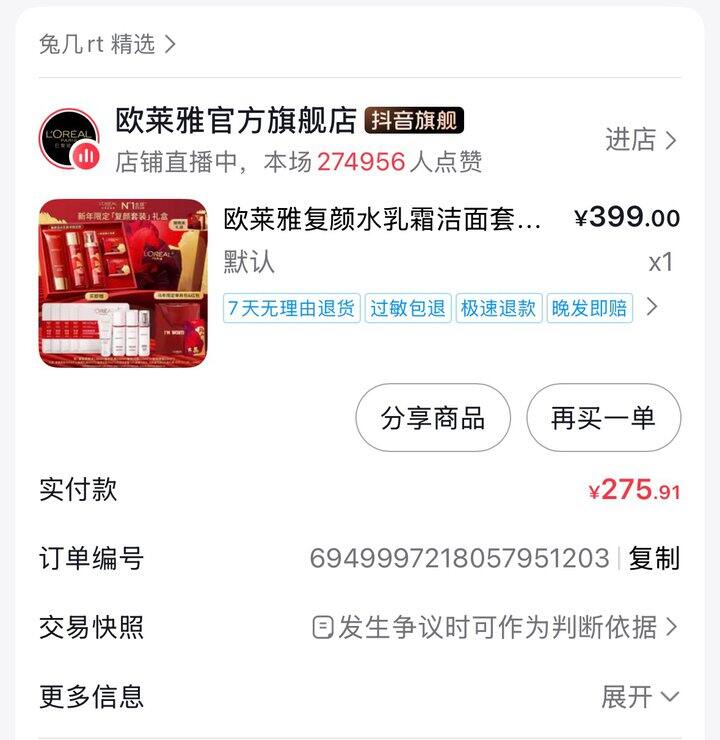Screen dimensions: 720x740
Task: Tap 分享商品 to share the product
Action: pyautogui.click(x=433, y=418)
